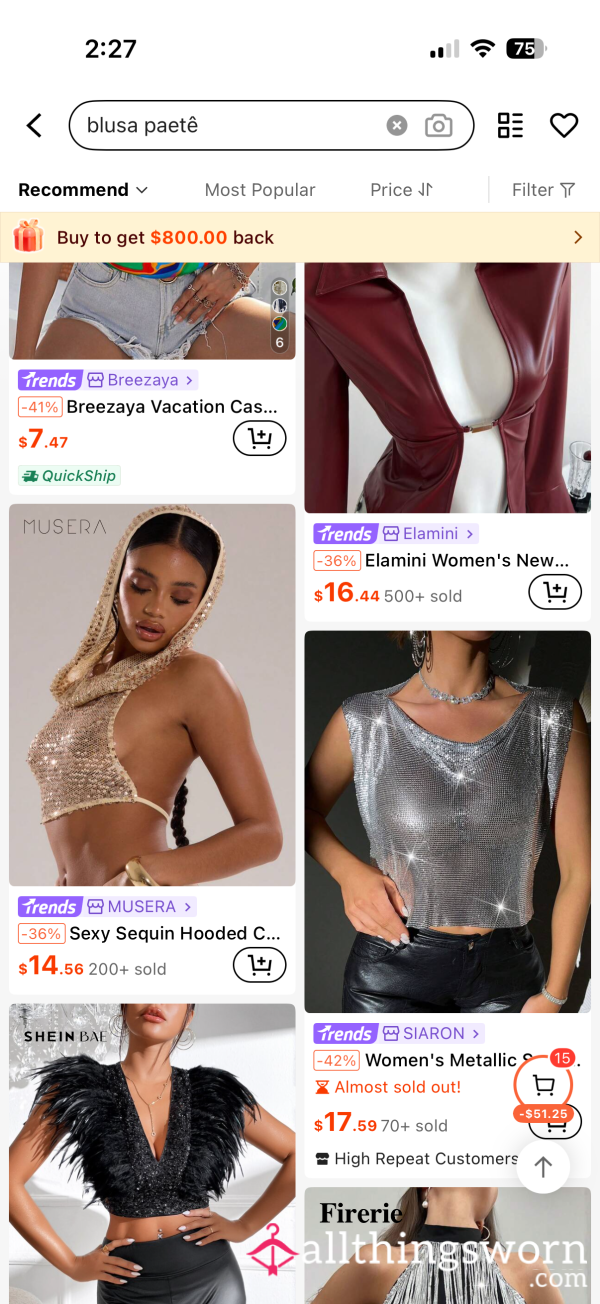Sort by Most Popular
Screen dimensions: 600x1304
coord(260,190)
